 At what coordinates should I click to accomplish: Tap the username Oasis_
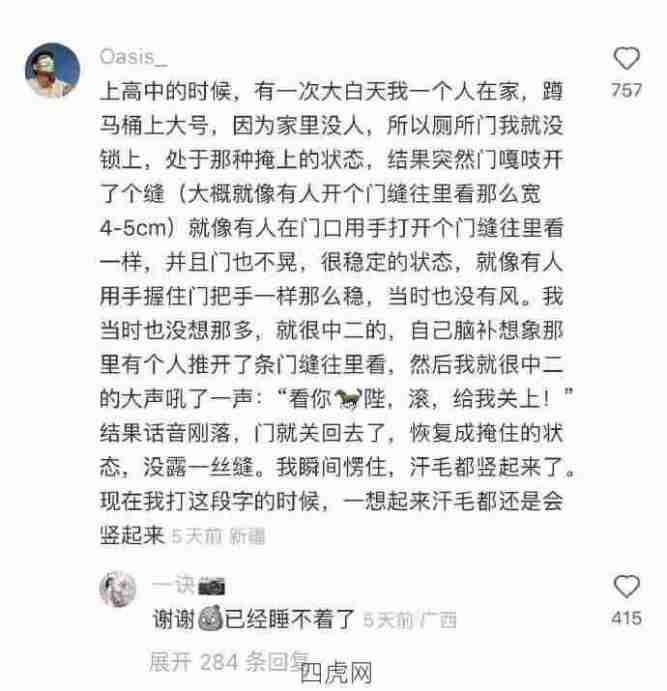[x=135, y=57]
